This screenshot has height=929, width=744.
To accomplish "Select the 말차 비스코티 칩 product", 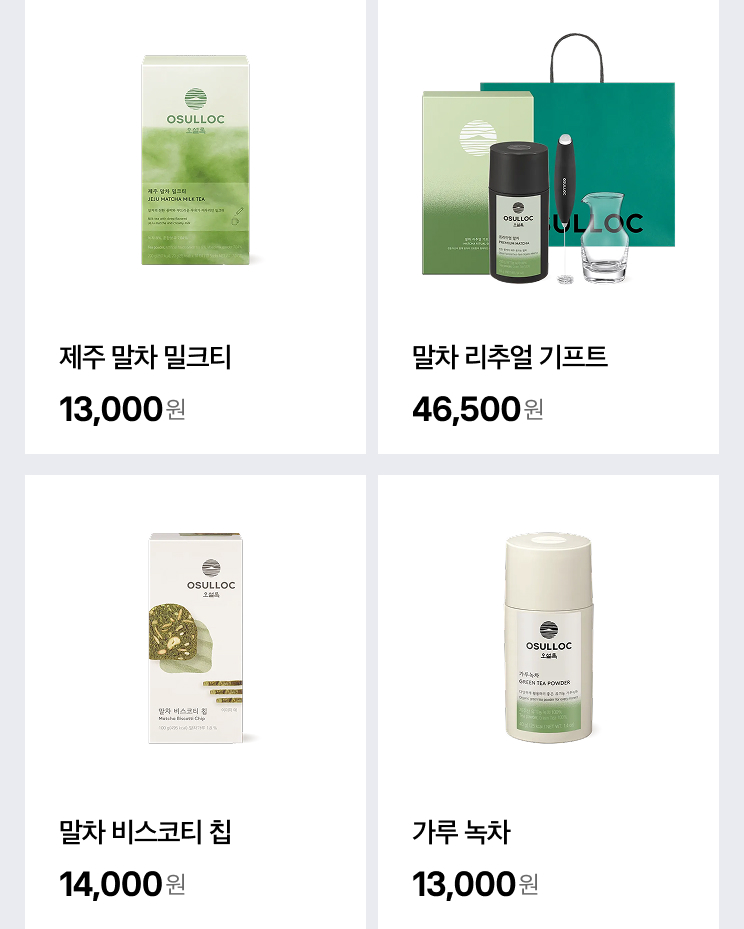I will (x=195, y=700).
